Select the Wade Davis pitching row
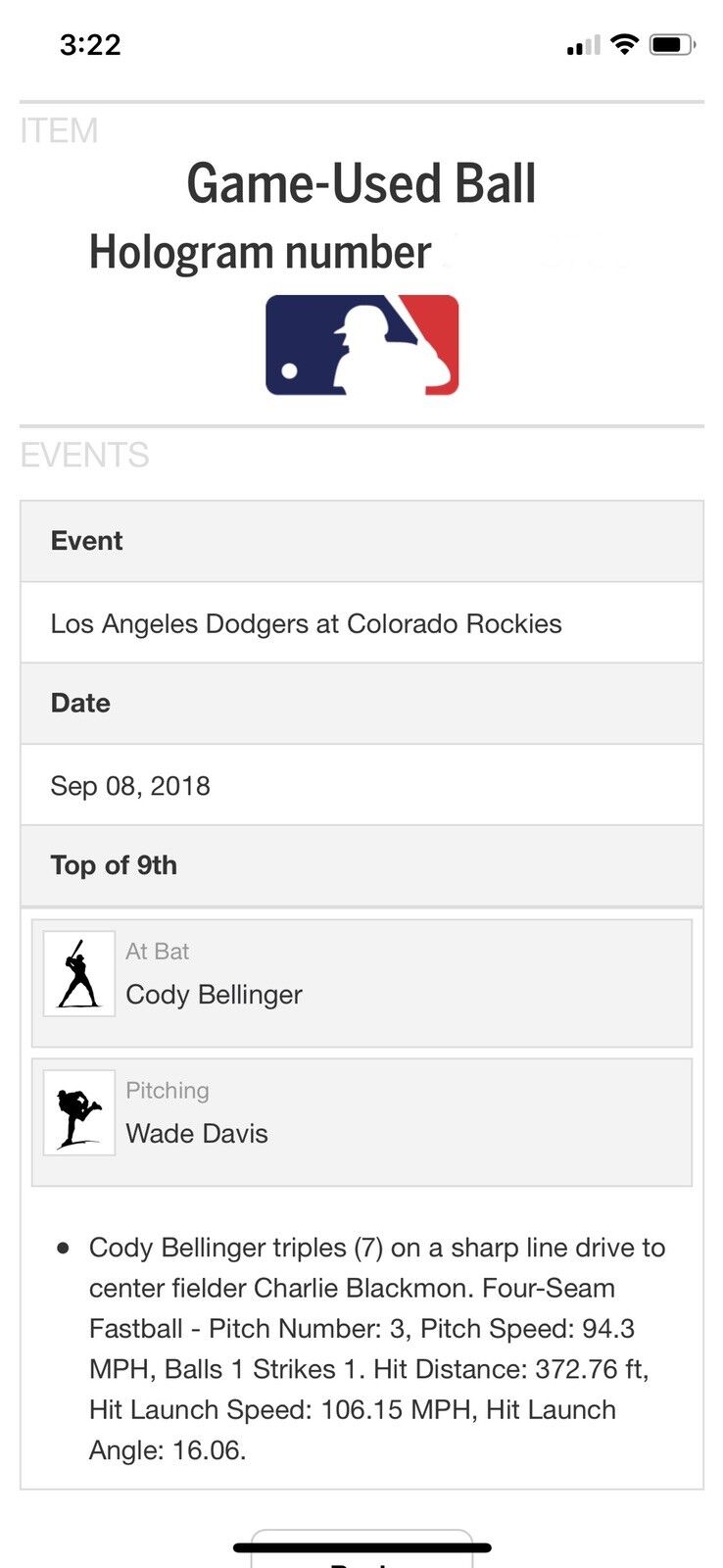The width and height of the screenshot is (723, 1568). pyautogui.click(x=361, y=1121)
